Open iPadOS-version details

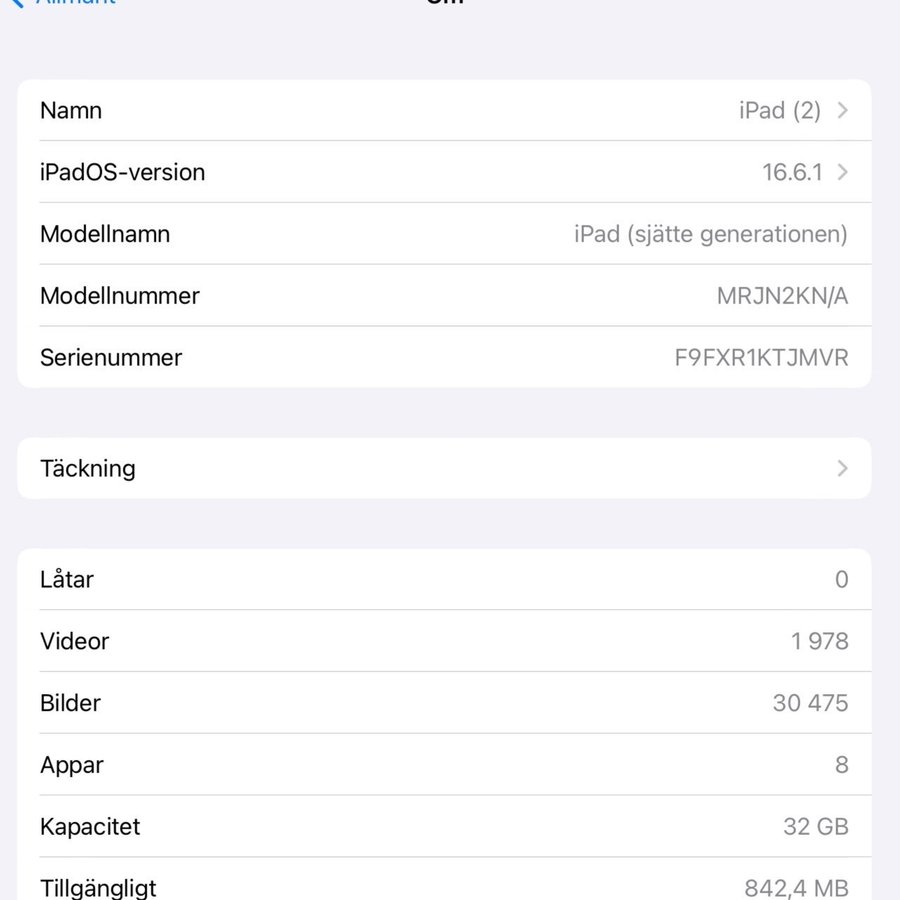pyautogui.click(x=444, y=172)
